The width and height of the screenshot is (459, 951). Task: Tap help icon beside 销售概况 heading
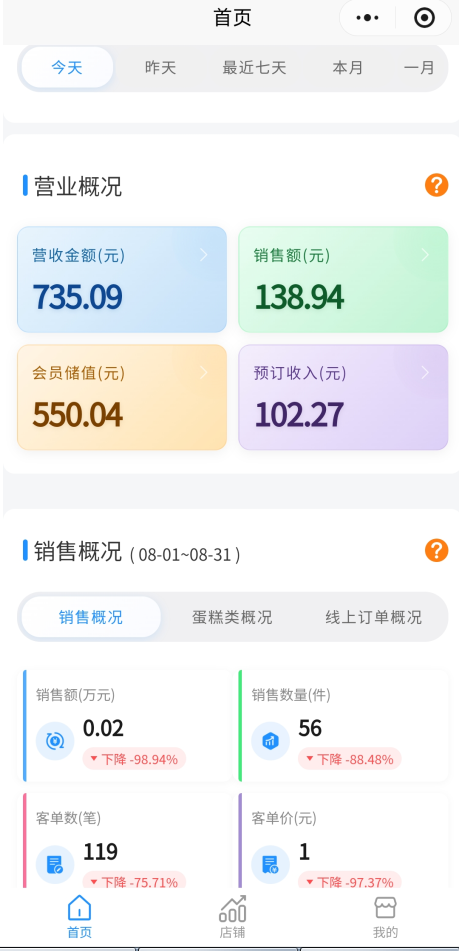coord(436,551)
